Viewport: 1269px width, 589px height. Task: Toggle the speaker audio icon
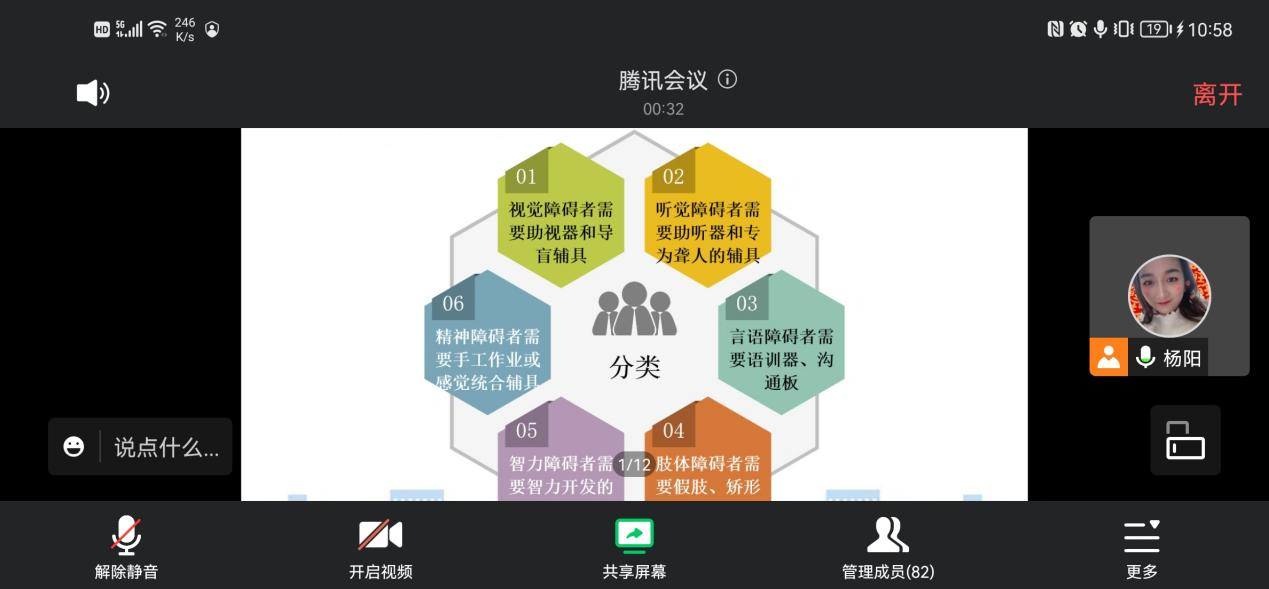tap(93, 93)
